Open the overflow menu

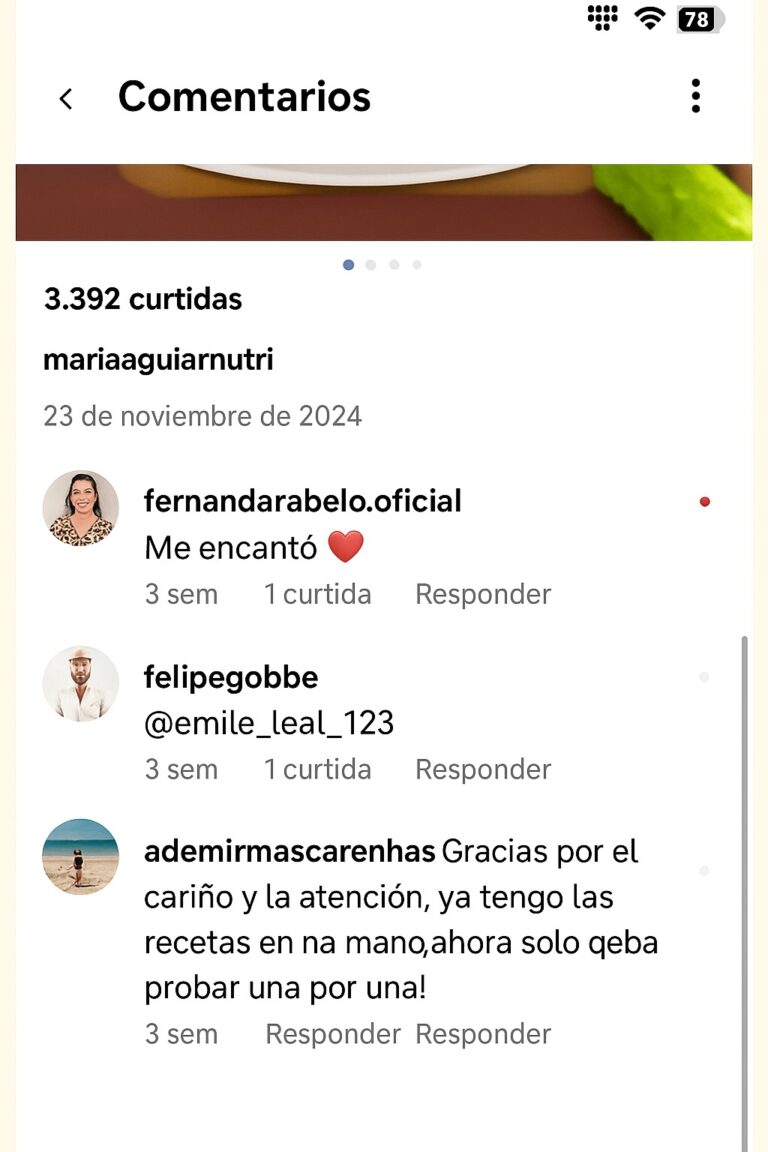(x=695, y=97)
